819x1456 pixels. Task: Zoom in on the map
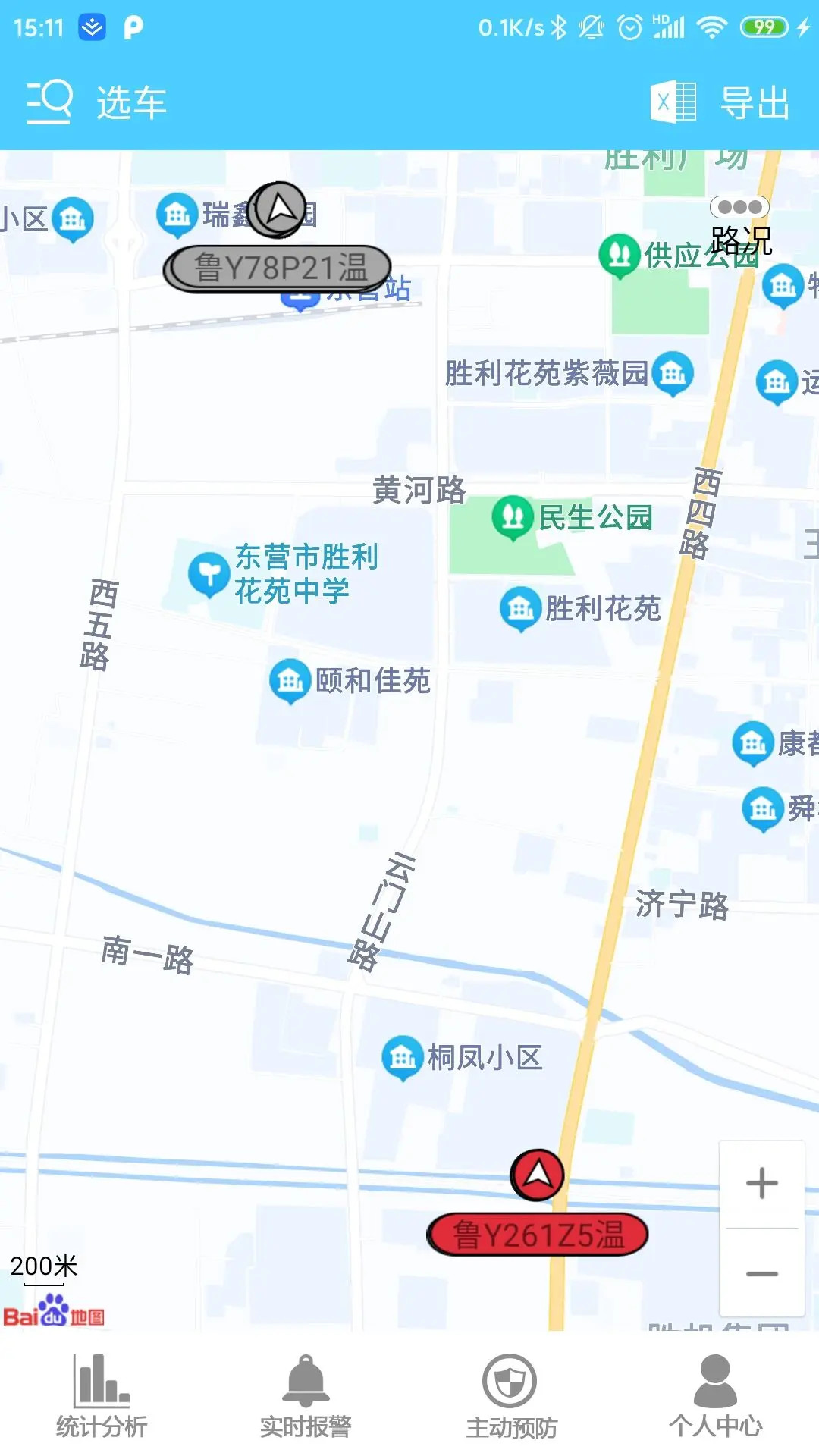[761, 1184]
